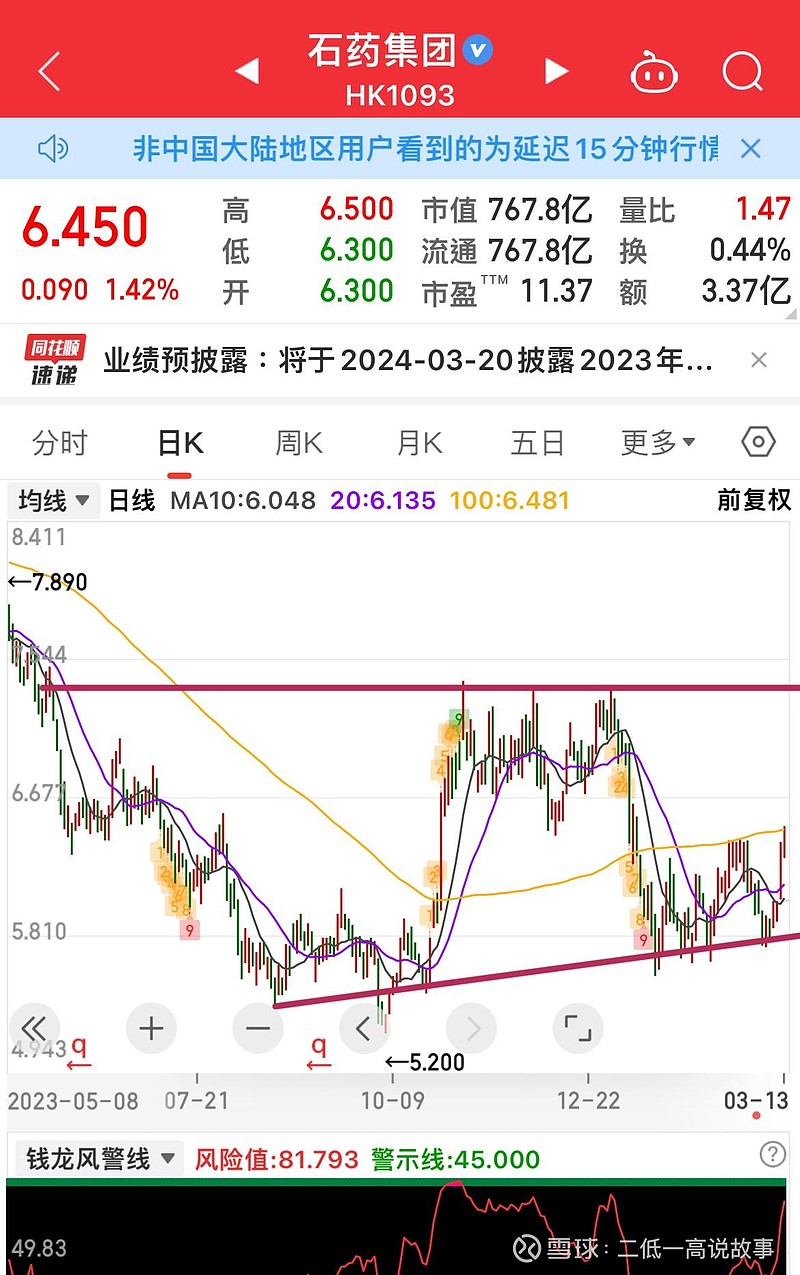Navigate back with the top-left arrow

pyautogui.click(x=48, y=72)
